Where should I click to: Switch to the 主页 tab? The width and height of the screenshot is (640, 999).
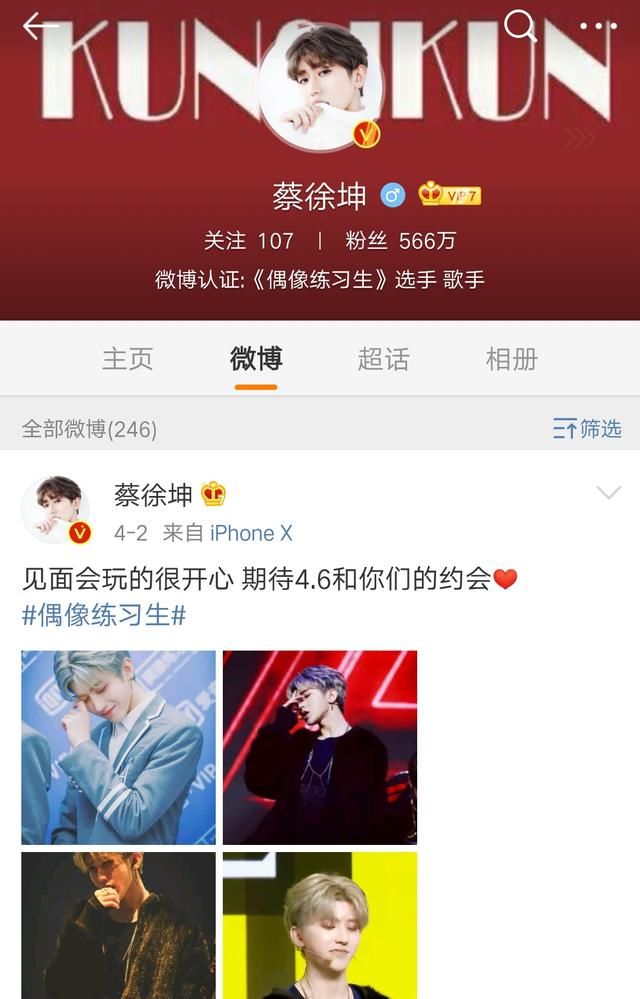click(x=128, y=359)
